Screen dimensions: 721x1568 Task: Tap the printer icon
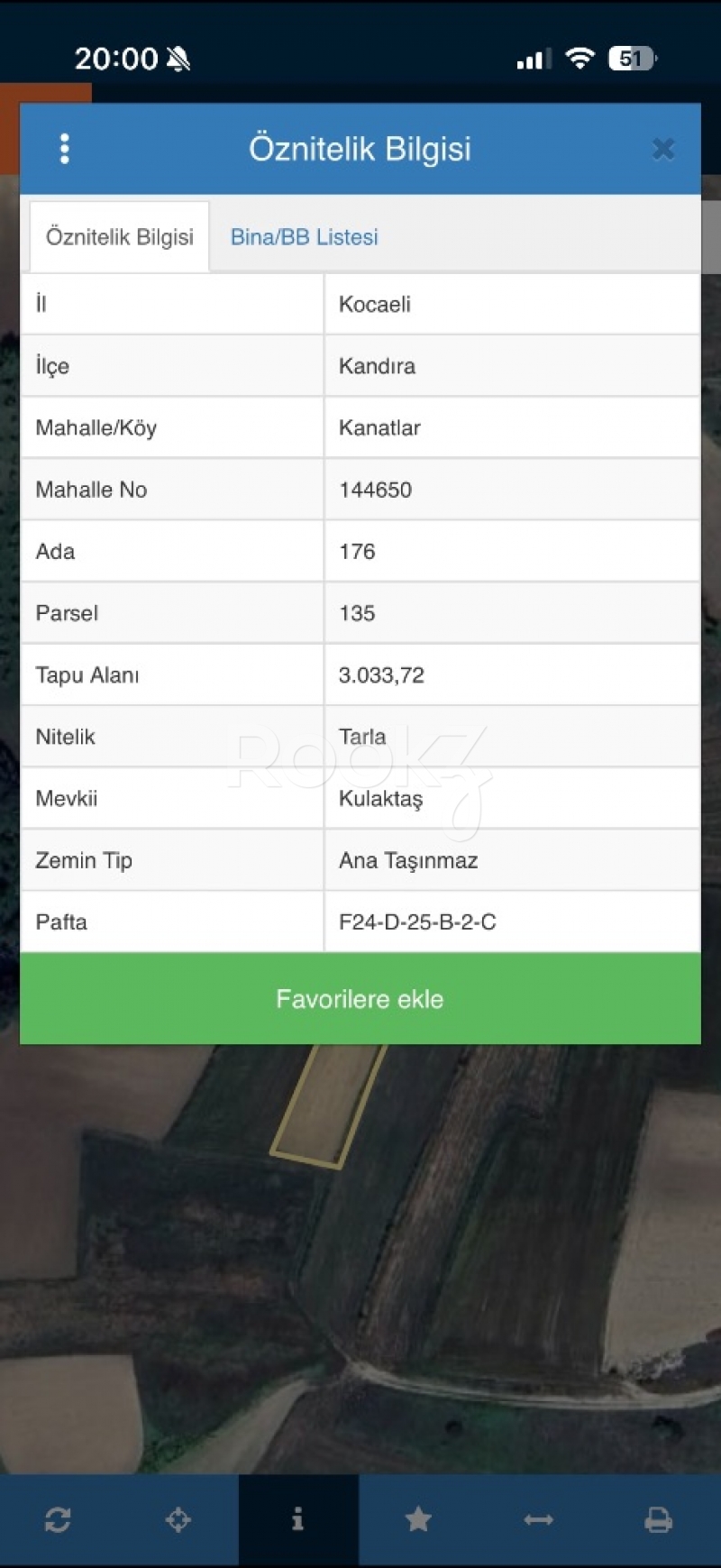click(658, 1520)
